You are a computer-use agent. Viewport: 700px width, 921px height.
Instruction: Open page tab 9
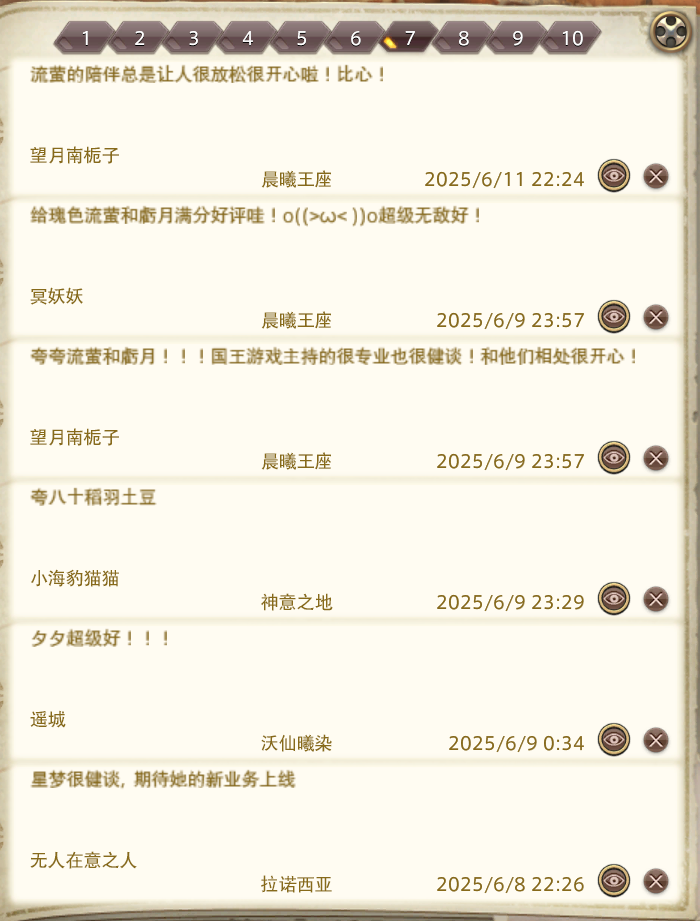click(x=517, y=39)
